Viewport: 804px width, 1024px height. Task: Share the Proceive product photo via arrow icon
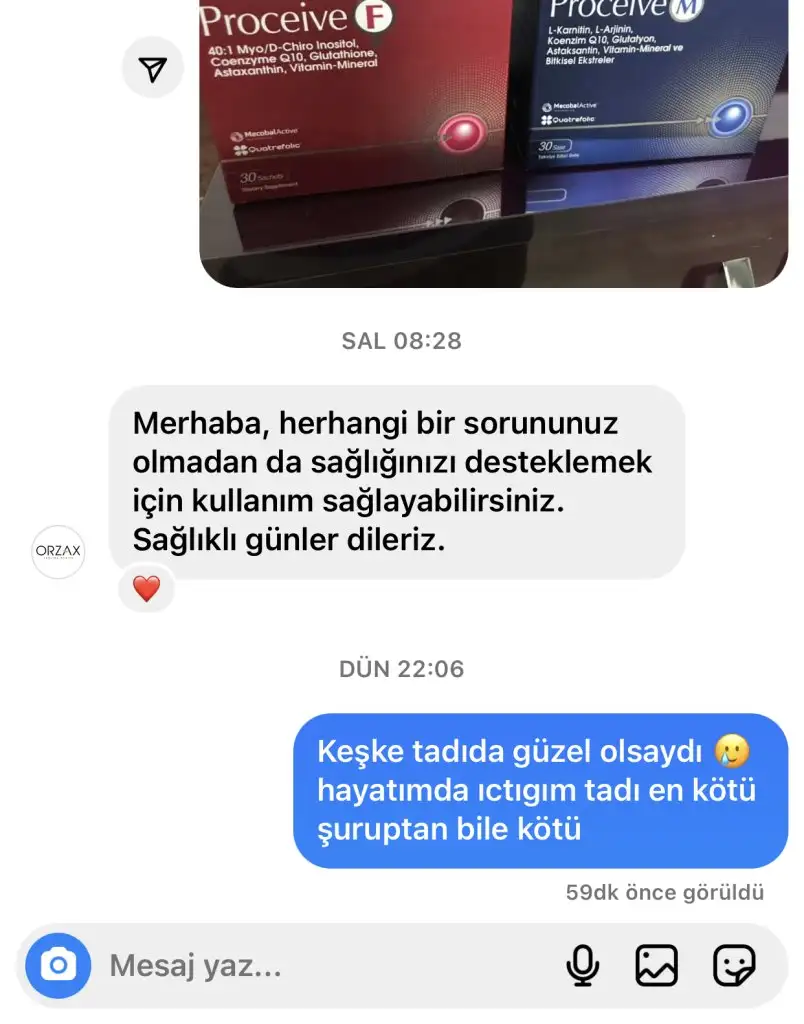(x=152, y=69)
